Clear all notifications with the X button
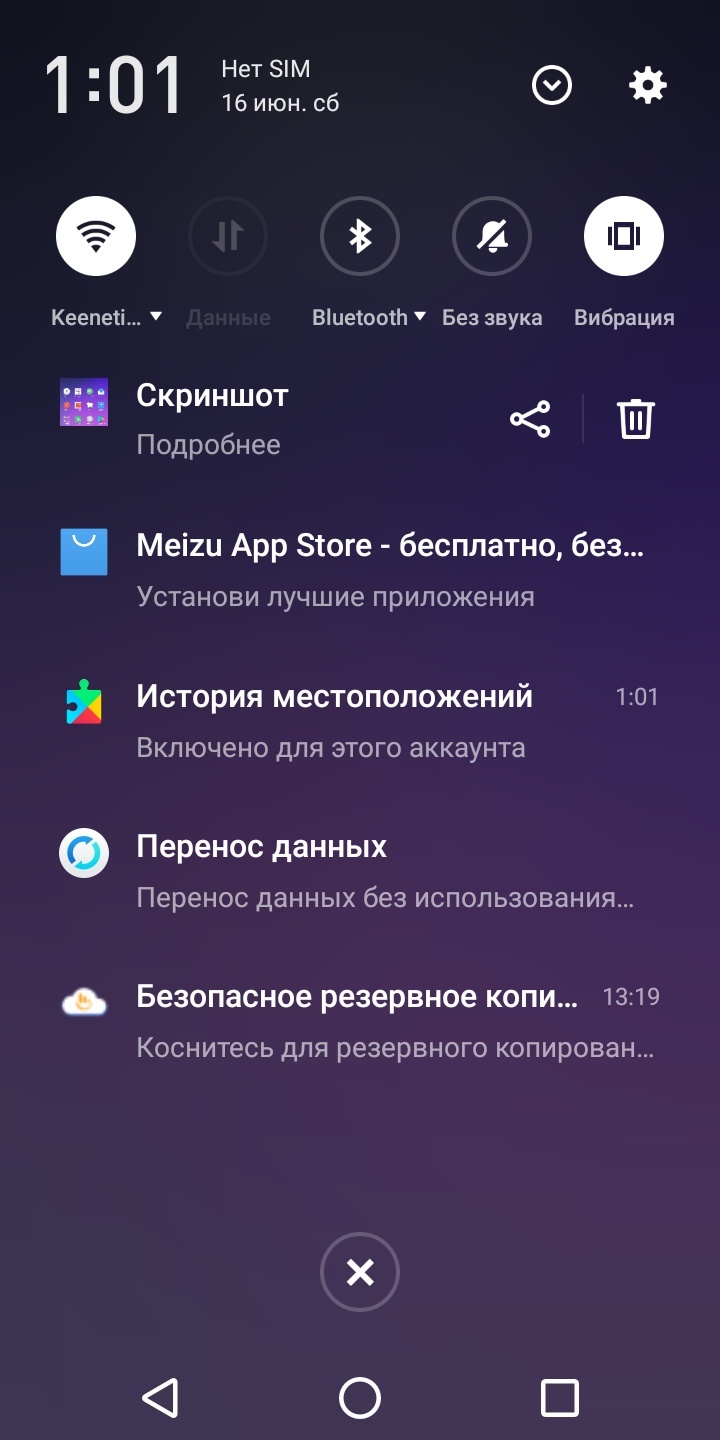The height and width of the screenshot is (1440, 720). point(360,1272)
